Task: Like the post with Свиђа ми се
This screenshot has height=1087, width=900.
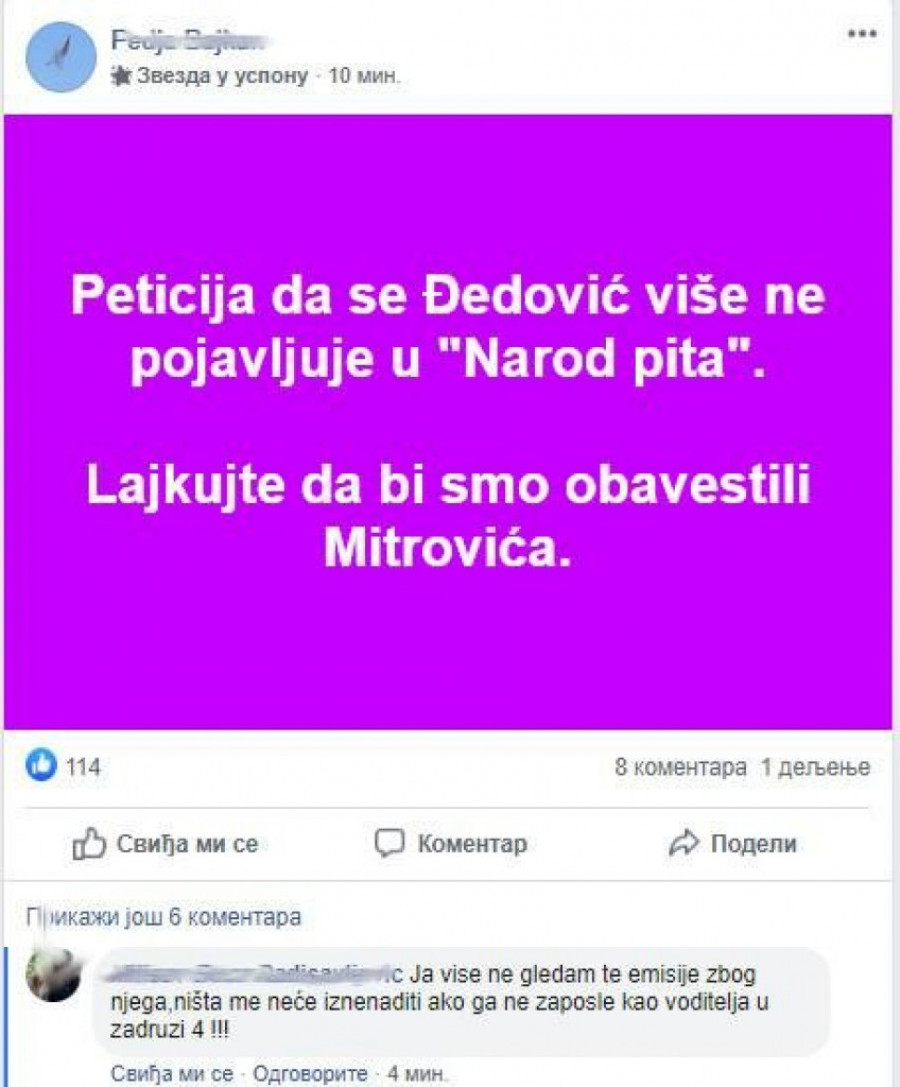Action: tap(166, 843)
